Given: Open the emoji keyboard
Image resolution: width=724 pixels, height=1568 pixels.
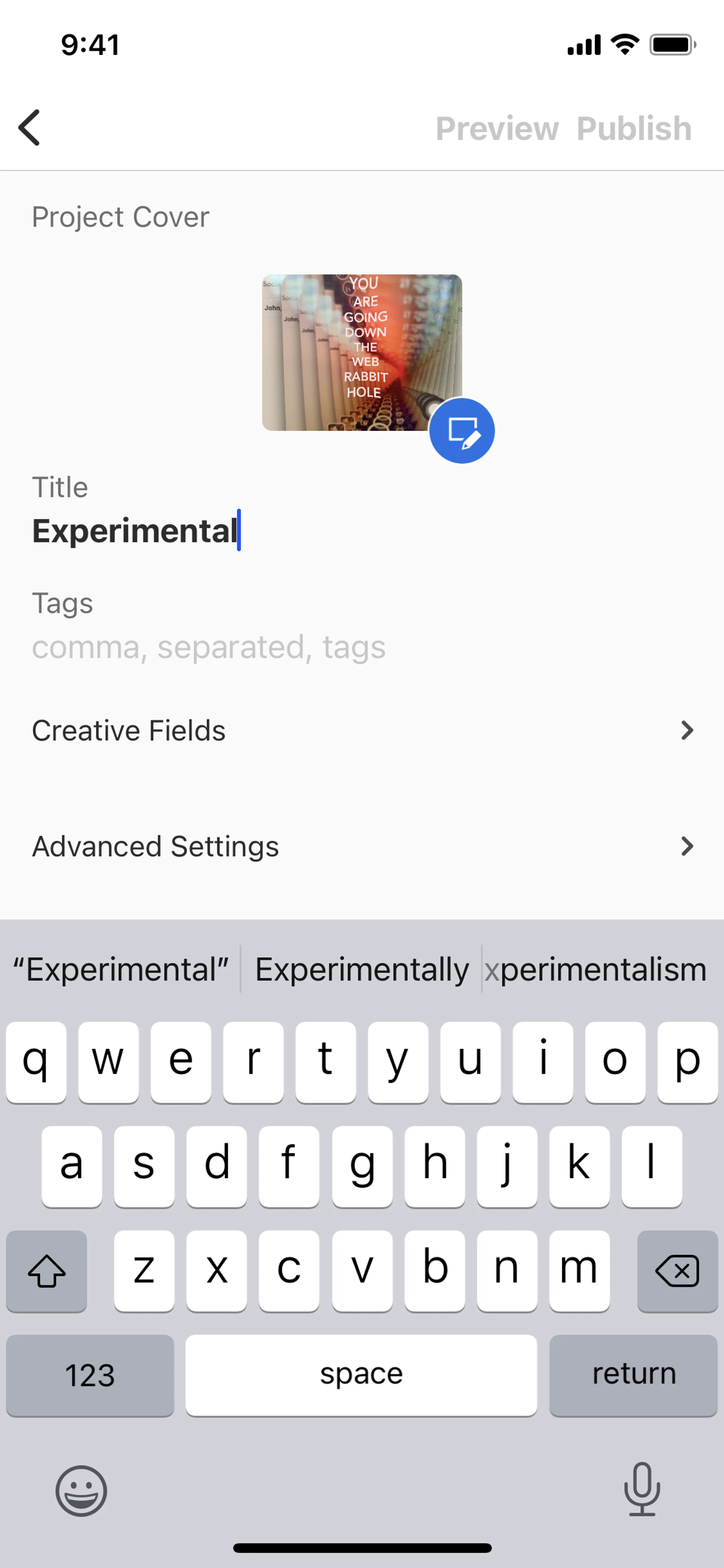Looking at the screenshot, I should (x=81, y=1491).
